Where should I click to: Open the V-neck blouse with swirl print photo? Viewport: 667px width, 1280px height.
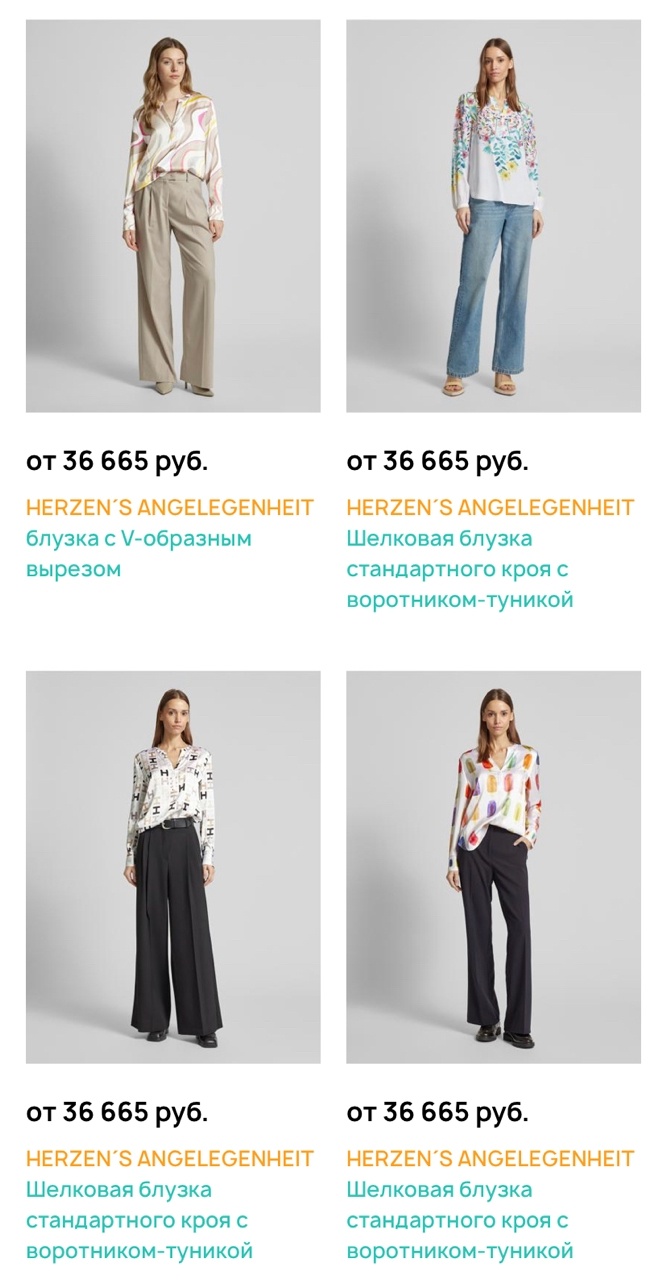tap(173, 216)
